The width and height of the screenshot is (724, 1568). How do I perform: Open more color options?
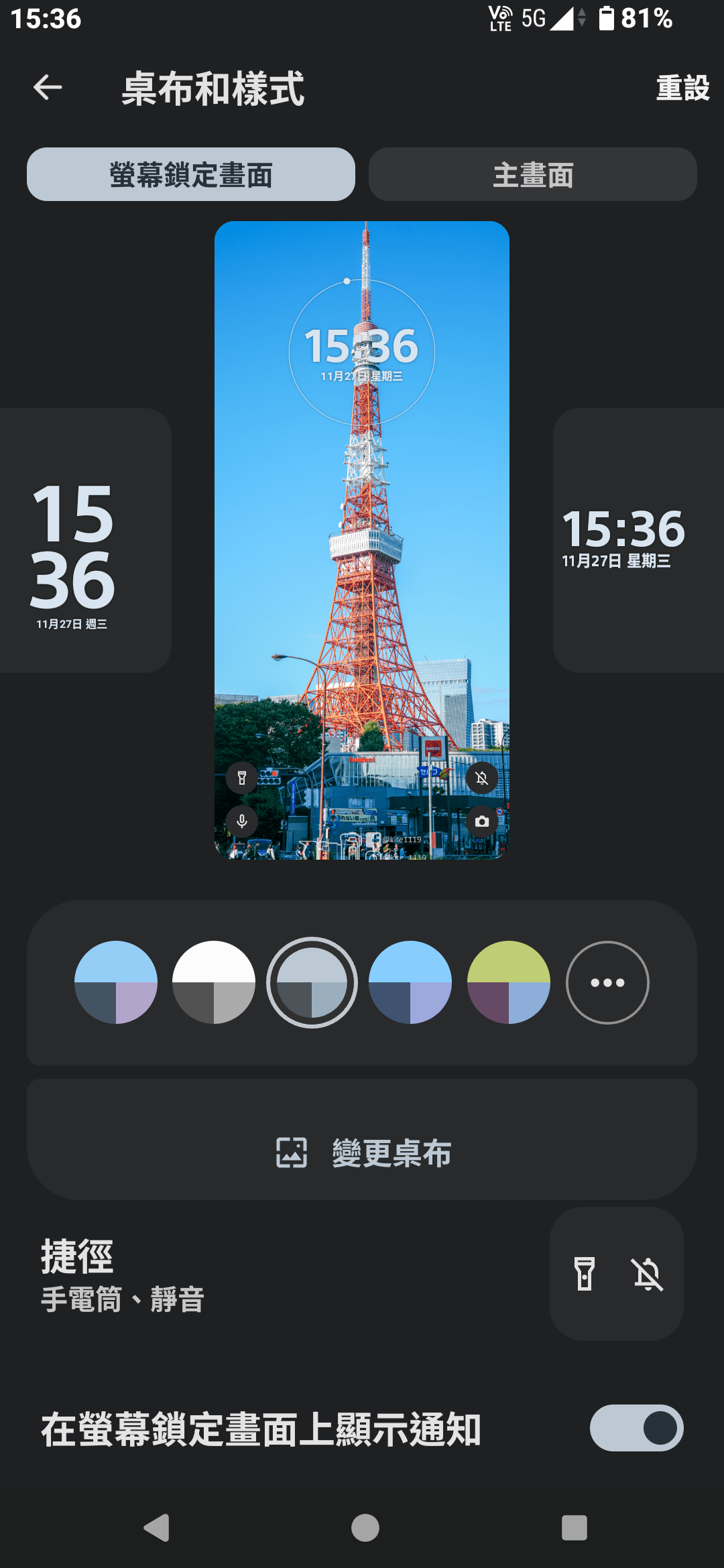pyautogui.click(x=607, y=982)
